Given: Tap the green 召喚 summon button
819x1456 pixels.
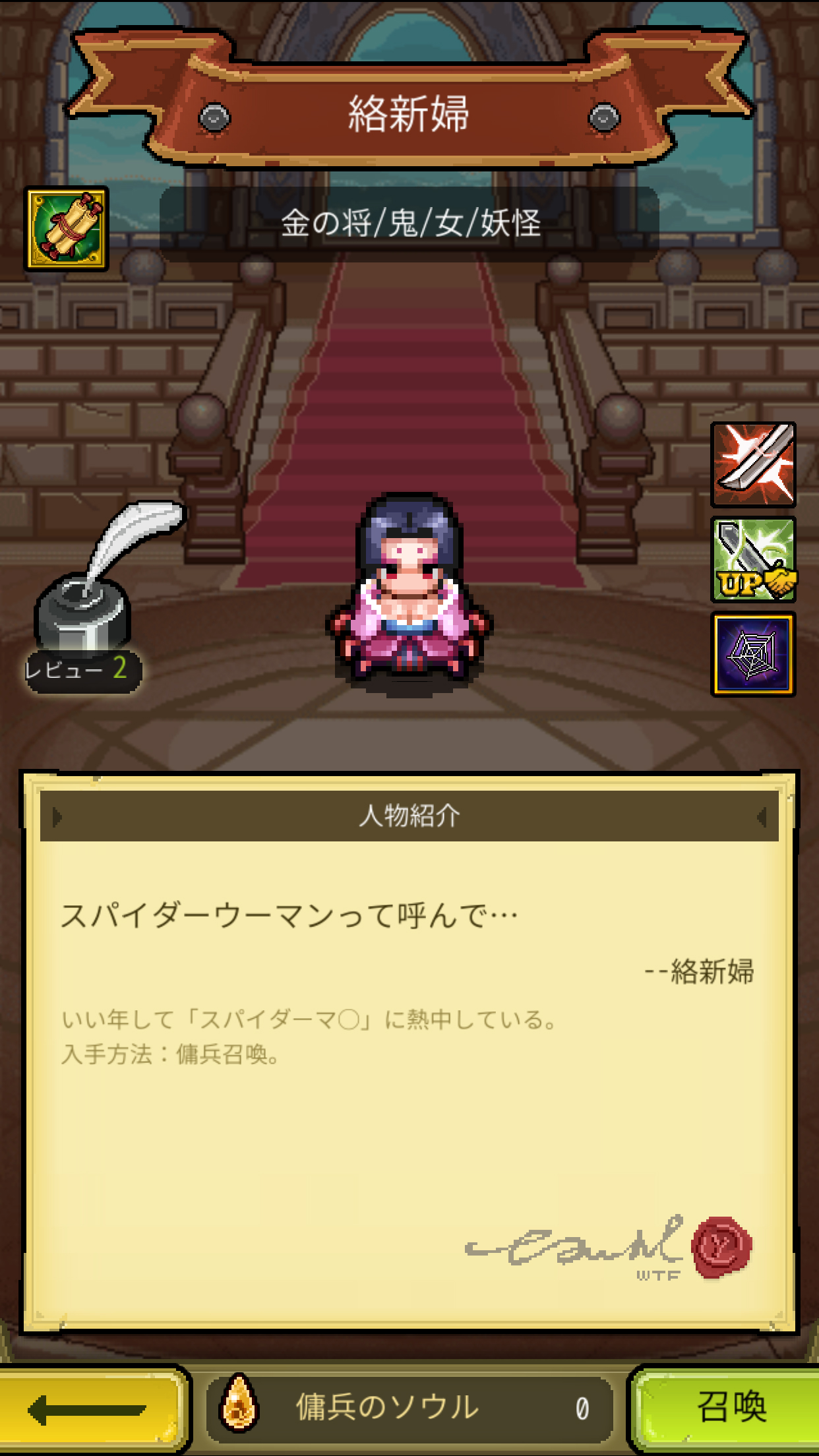Looking at the screenshot, I should 729,1408.
